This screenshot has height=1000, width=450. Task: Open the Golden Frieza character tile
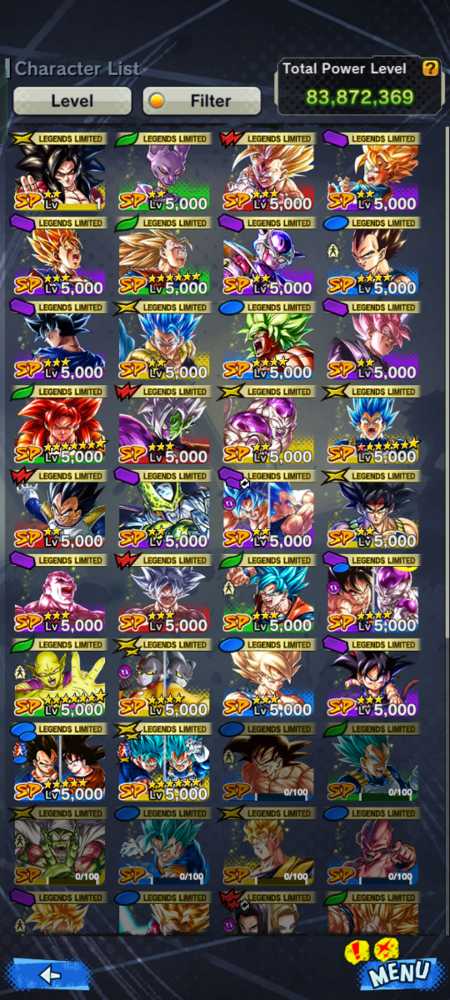[x=268, y=424]
